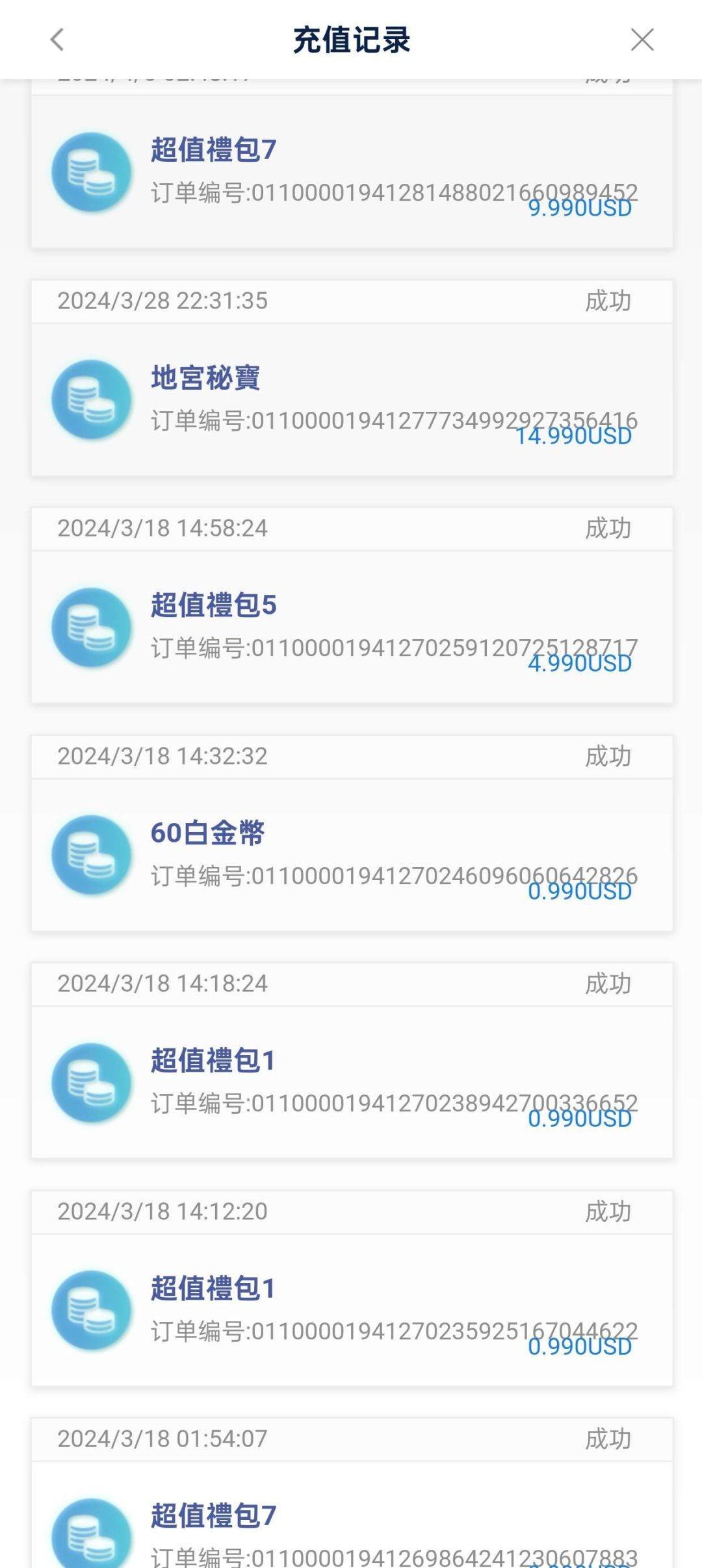Click the coin icon beside 超值禮包7
Viewport: 702px width, 1568px height.
point(92,170)
